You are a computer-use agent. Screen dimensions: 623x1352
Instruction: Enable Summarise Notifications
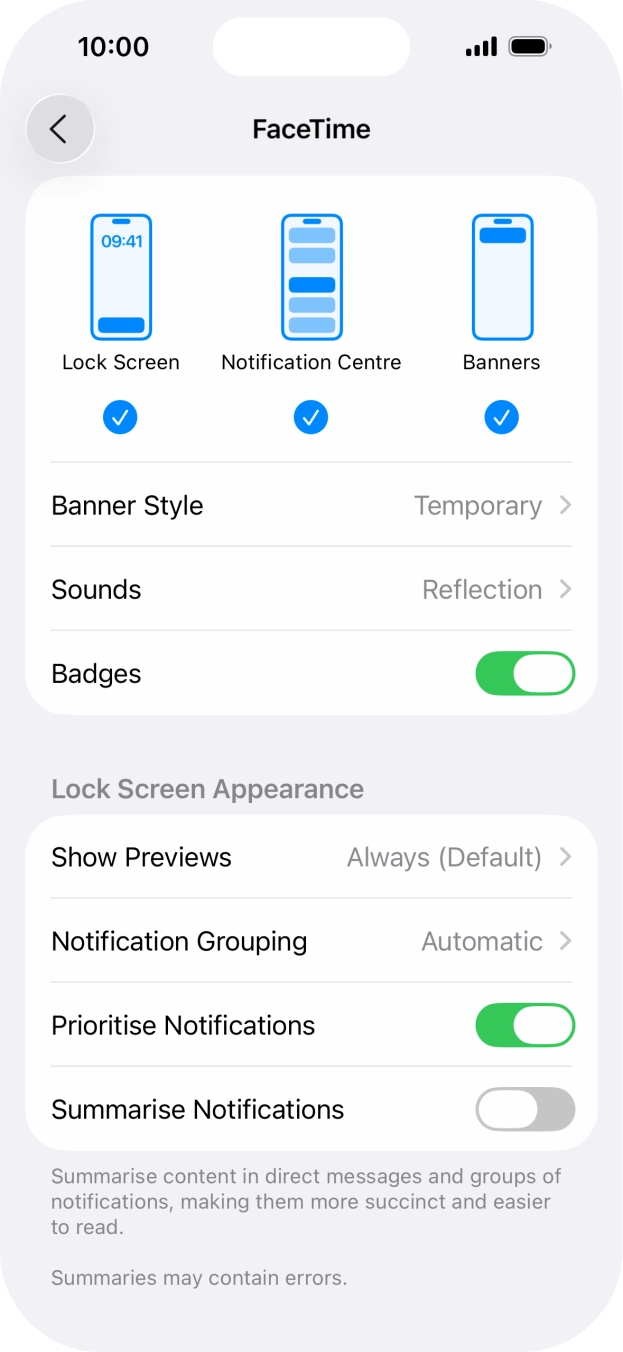tap(524, 1110)
